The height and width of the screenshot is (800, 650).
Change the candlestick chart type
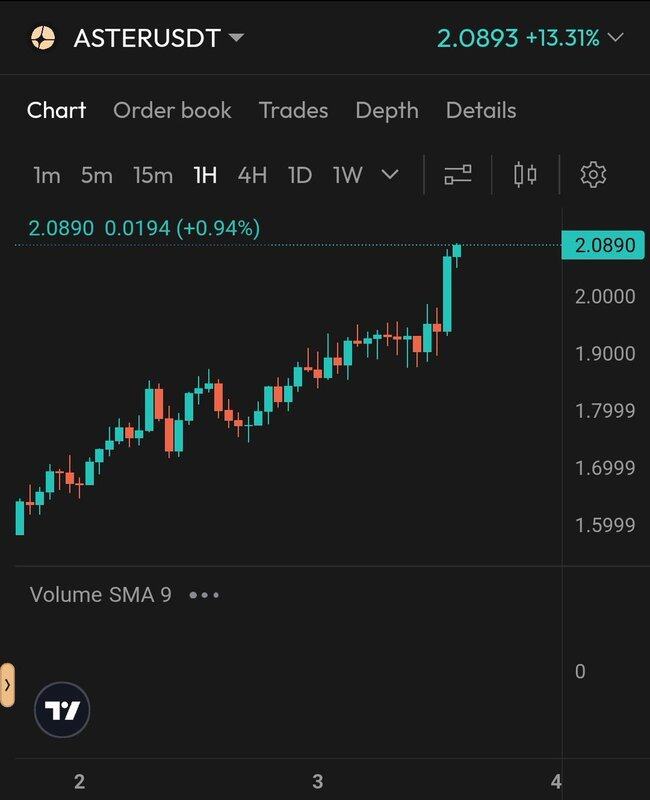pos(525,175)
